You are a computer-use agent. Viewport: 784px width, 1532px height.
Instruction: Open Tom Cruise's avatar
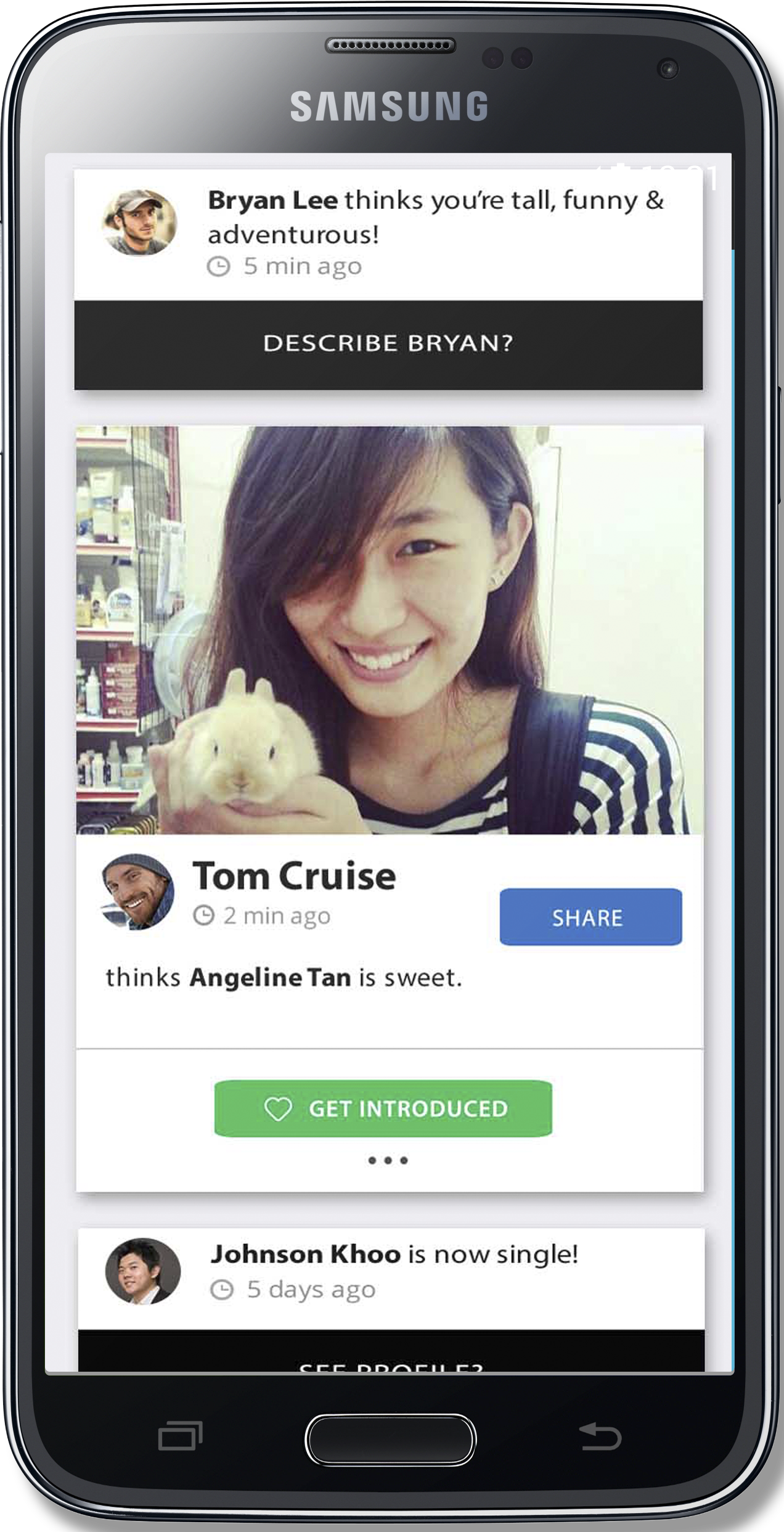(x=137, y=891)
